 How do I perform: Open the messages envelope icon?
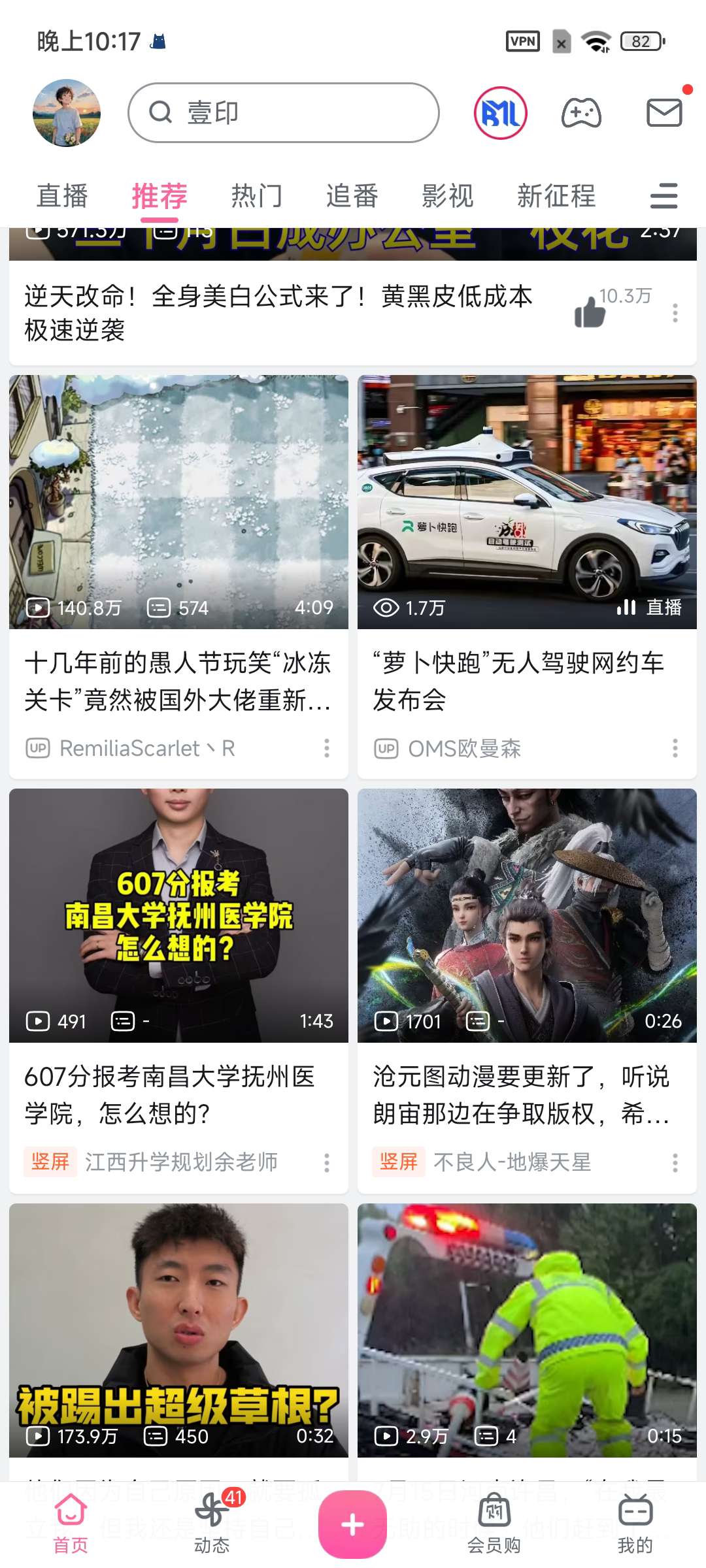(664, 112)
